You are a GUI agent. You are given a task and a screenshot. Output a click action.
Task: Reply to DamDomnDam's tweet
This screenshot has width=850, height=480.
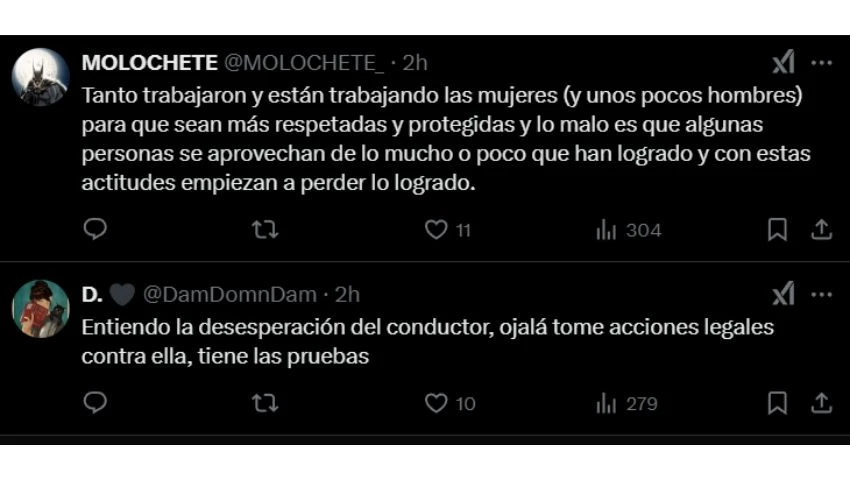click(94, 403)
